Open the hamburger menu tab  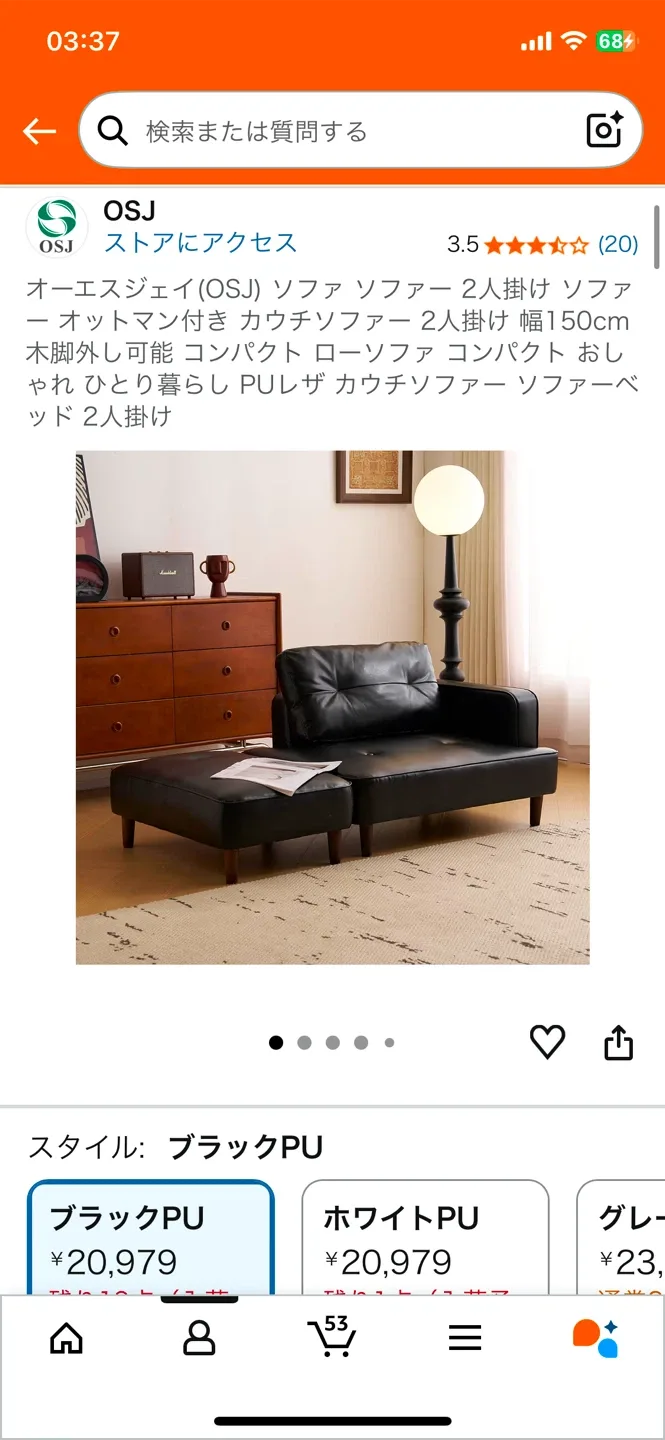[x=465, y=1337]
